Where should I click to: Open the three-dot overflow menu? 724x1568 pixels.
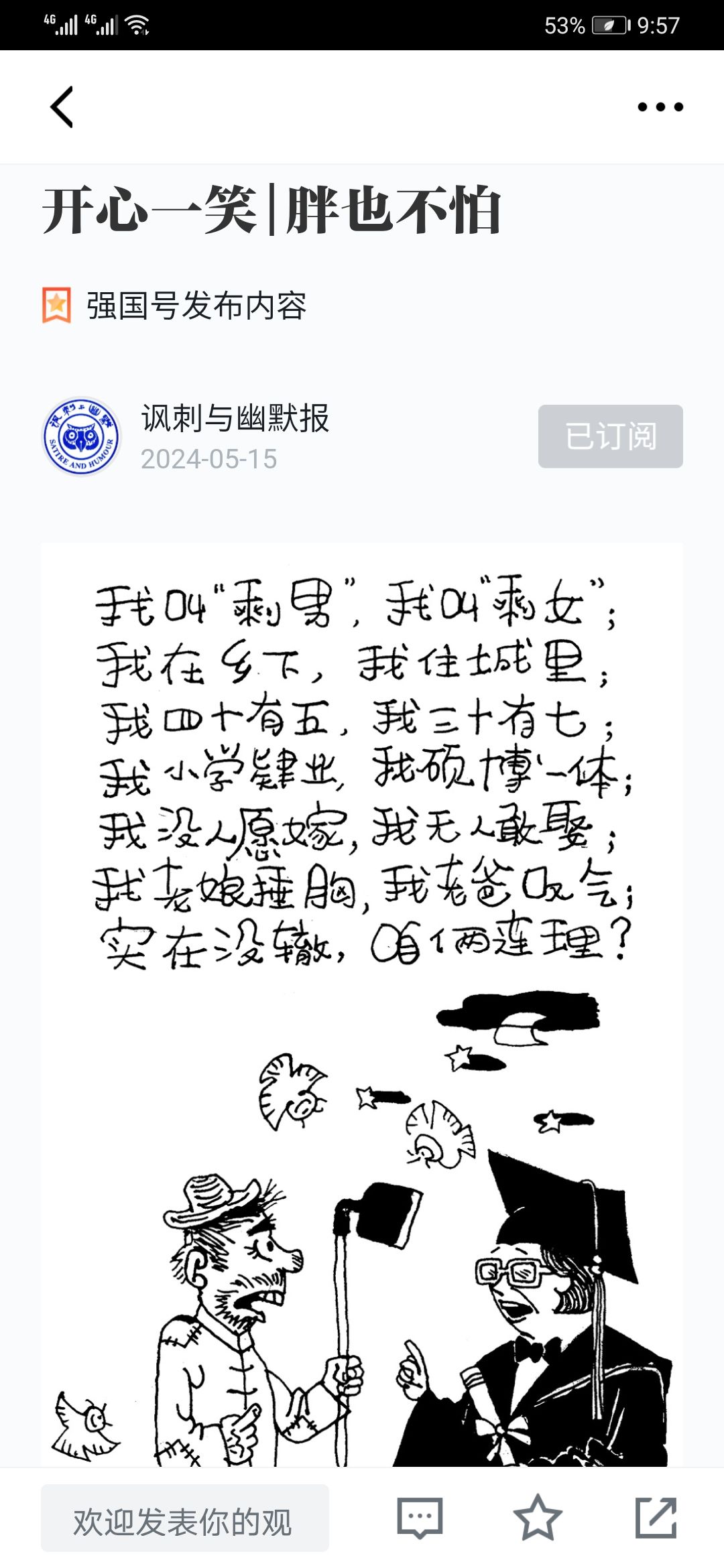[660, 107]
